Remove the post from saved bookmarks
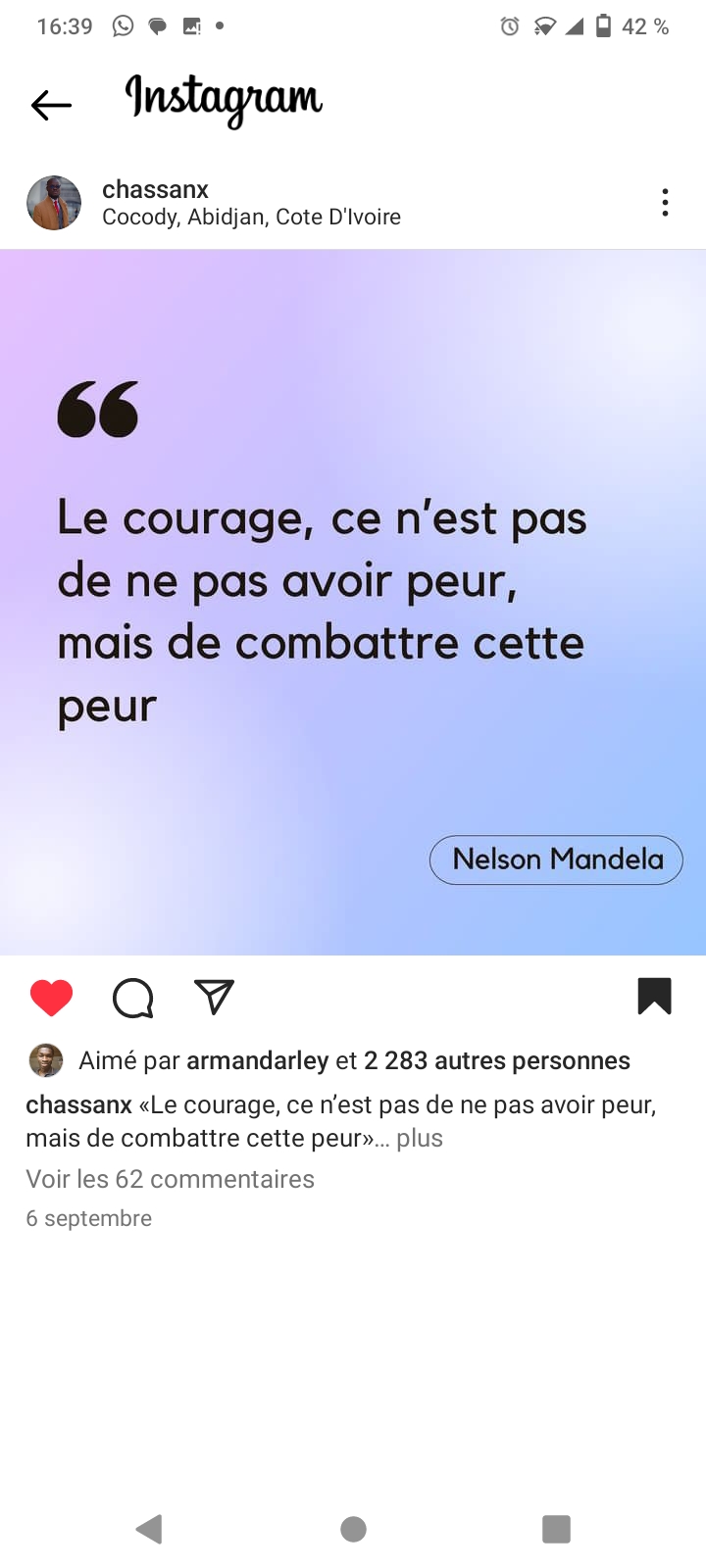The width and height of the screenshot is (706, 1568). click(654, 997)
